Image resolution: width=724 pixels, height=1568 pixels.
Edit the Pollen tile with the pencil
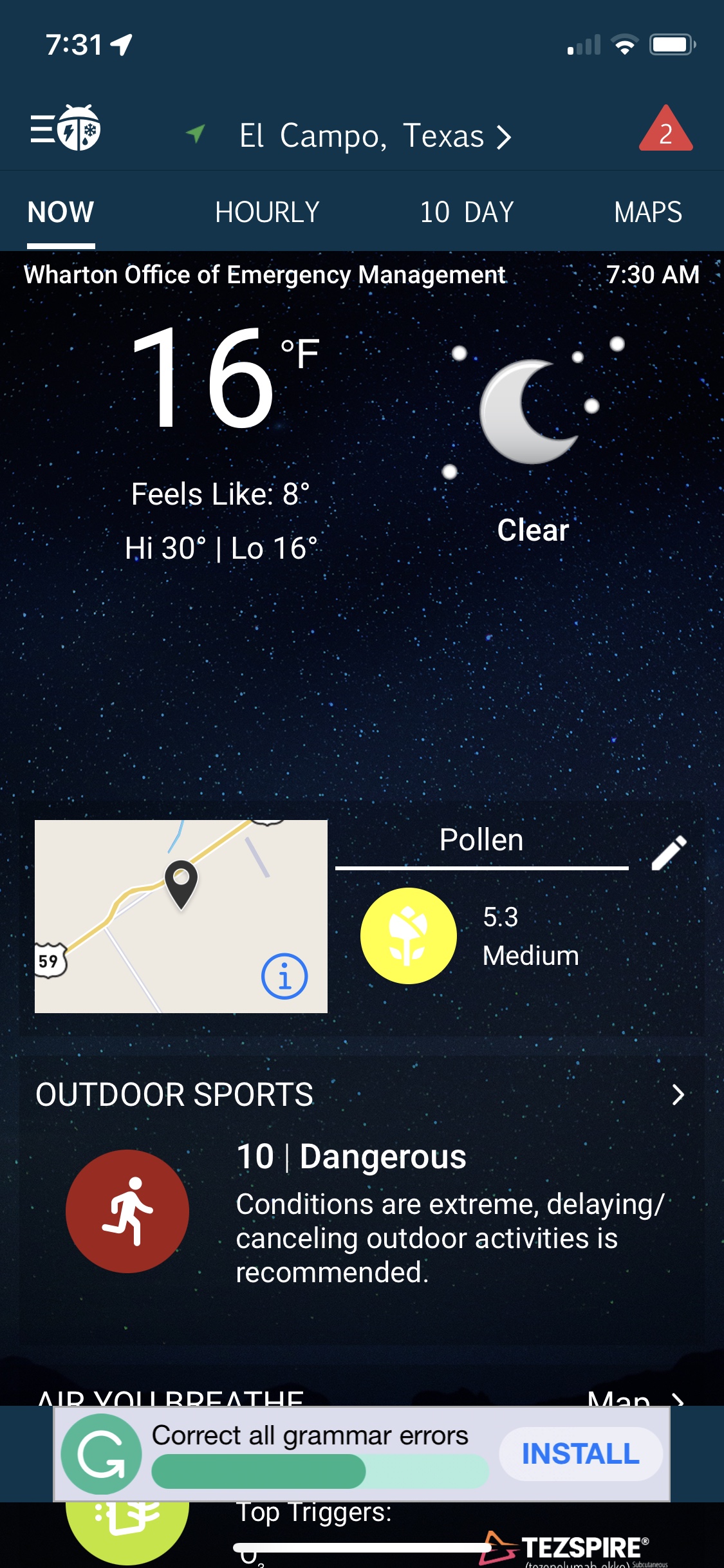coord(669,854)
